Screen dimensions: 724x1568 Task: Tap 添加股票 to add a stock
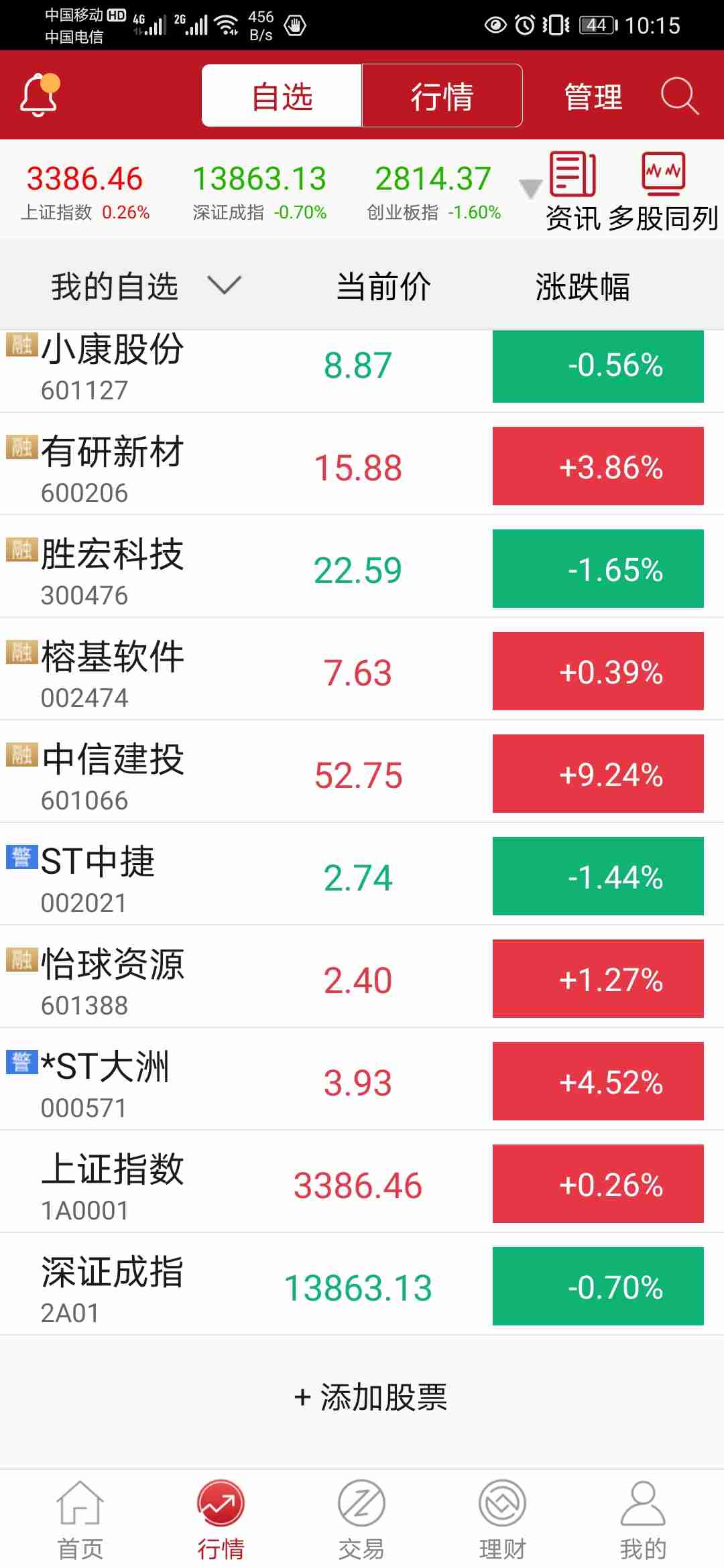coord(371,1397)
